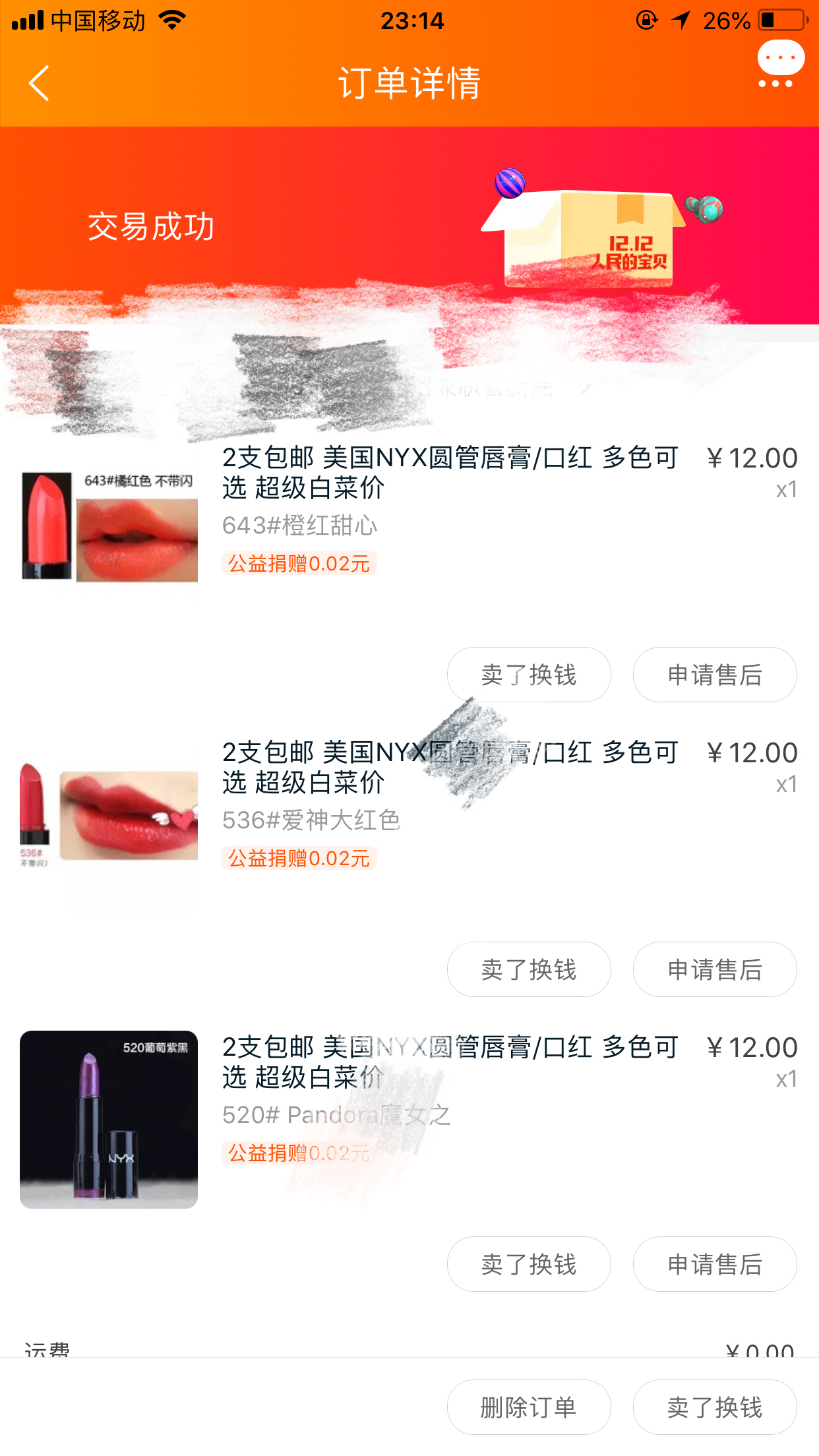Screen dimensions: 819x1456
Task: Tap 申请售后 for the 536# lipstick
Action: pos(715,969)
